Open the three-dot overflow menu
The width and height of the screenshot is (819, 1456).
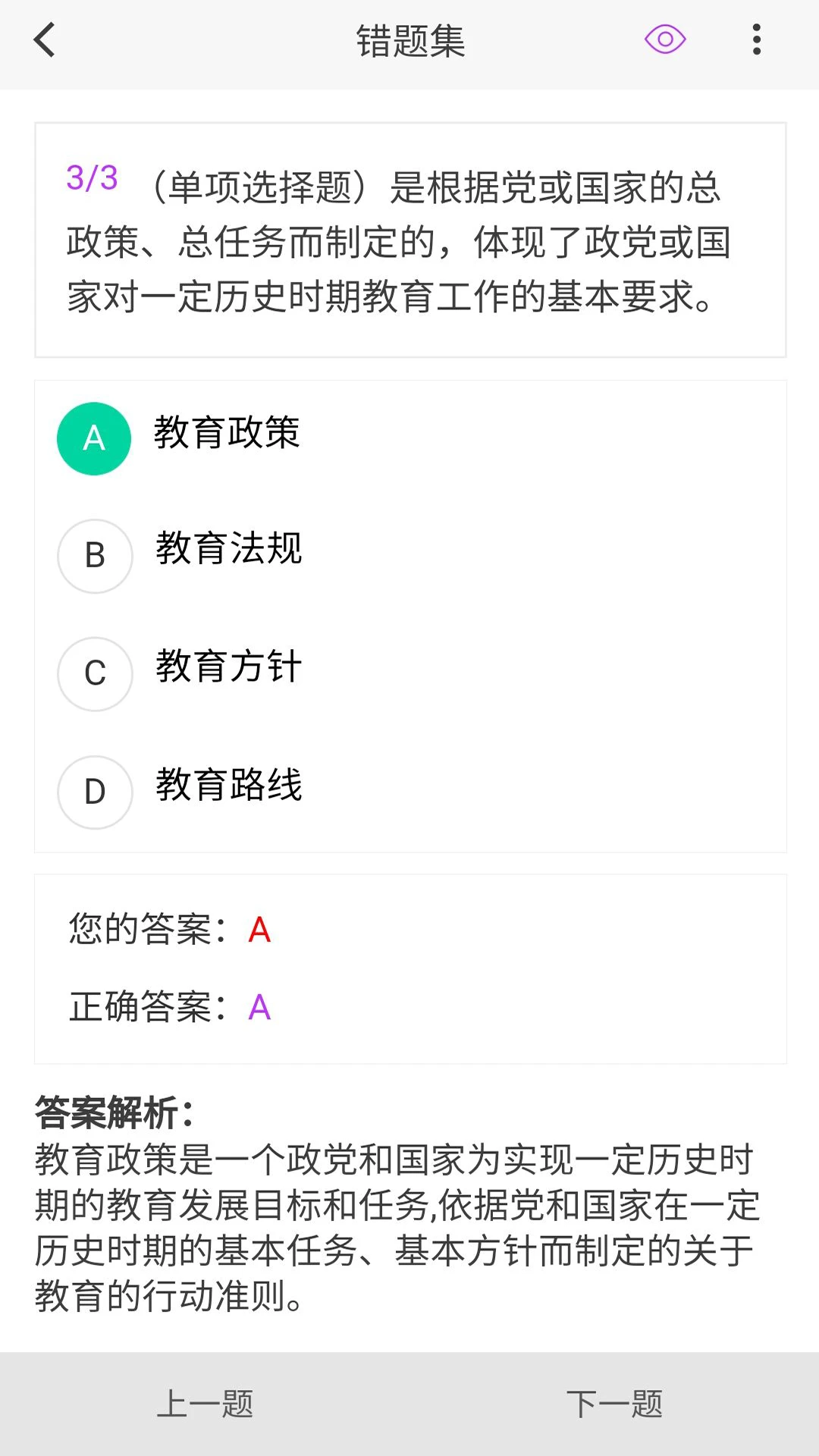[756, 39]
